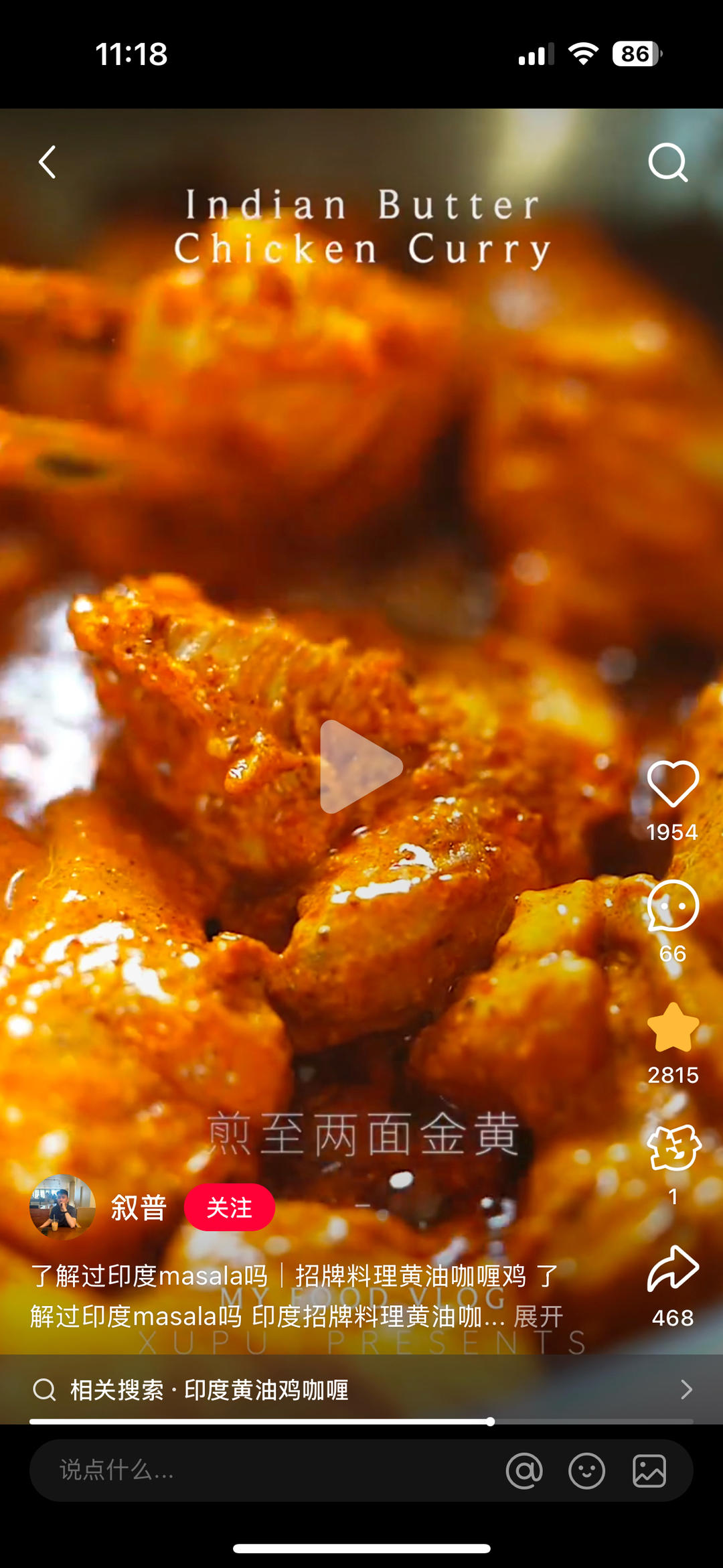
Task: Attach an image to the comment
Action: 649,1471
